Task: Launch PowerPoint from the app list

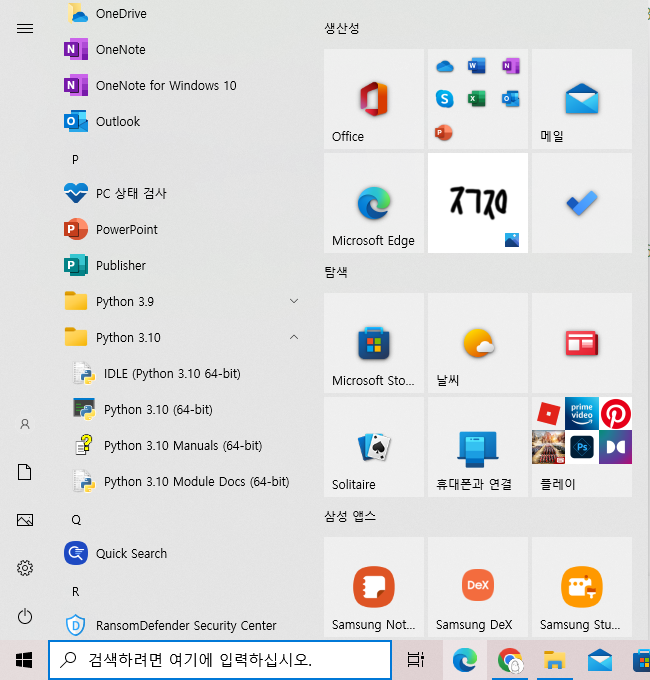Action: [126, 230]
